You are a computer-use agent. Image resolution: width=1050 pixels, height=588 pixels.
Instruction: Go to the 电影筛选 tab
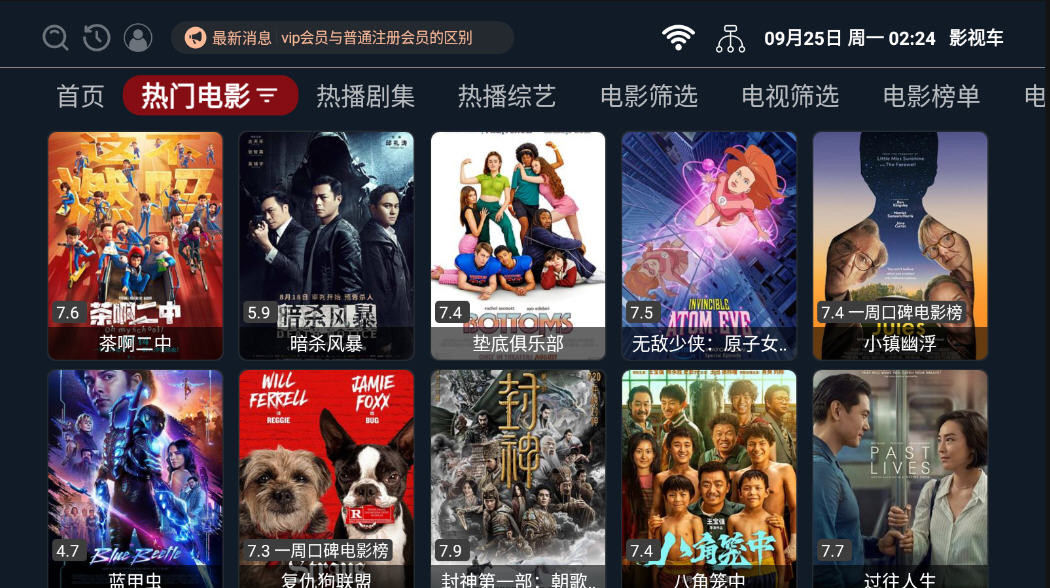pyautogui.click(x=649, y=96)
